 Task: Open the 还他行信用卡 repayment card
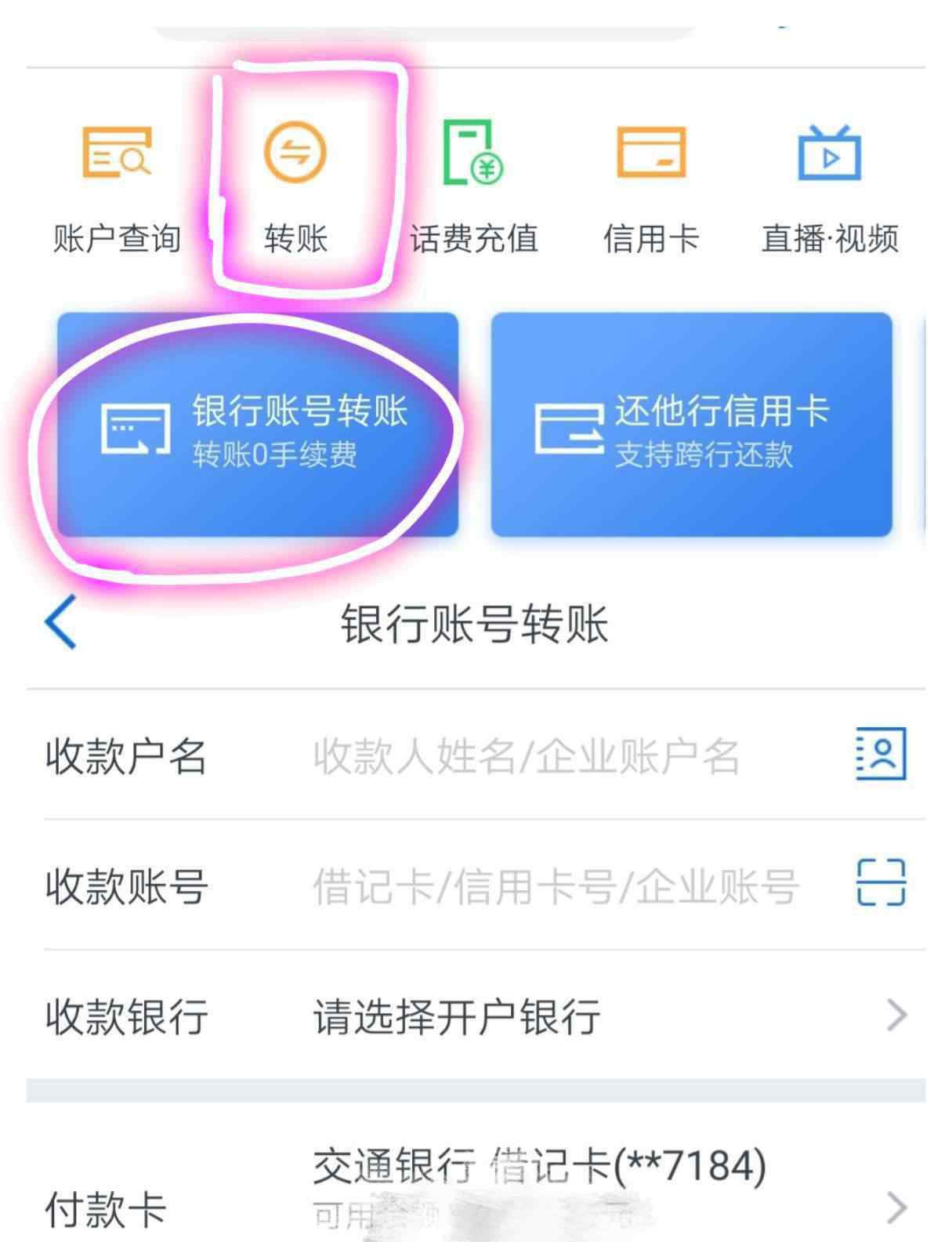[x=691, y=425]
